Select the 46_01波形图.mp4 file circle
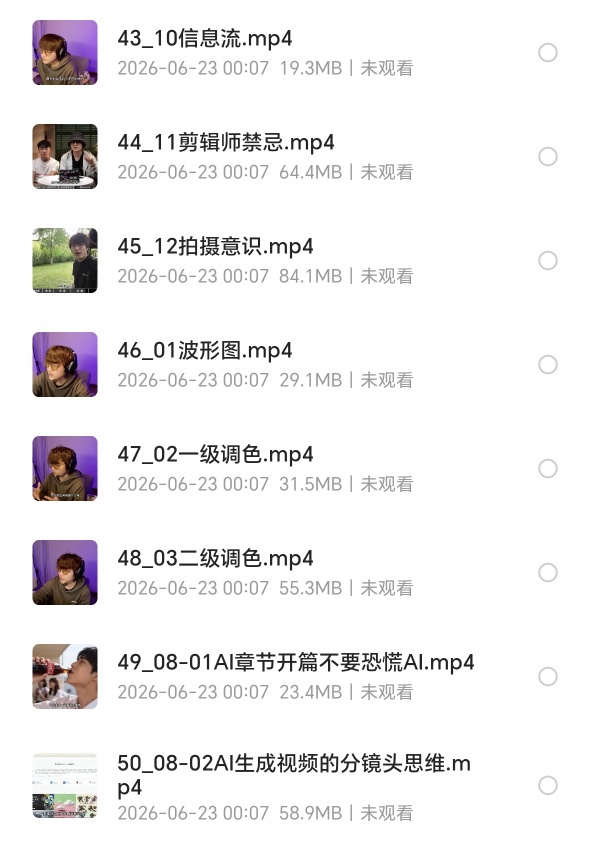 [547, 364]
